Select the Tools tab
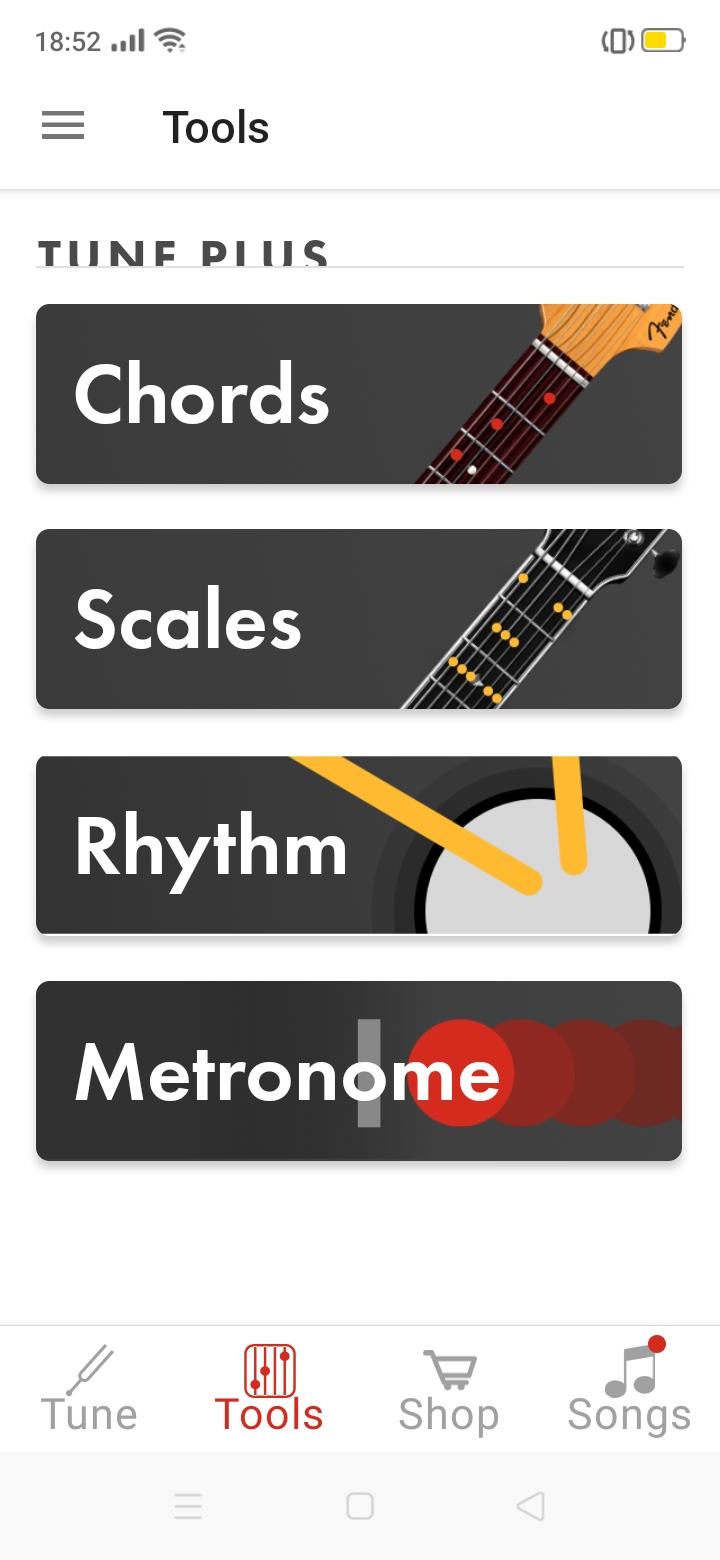Viewport: 720px width, 1560px height. pyautogui.click(x=269, y=1390)
